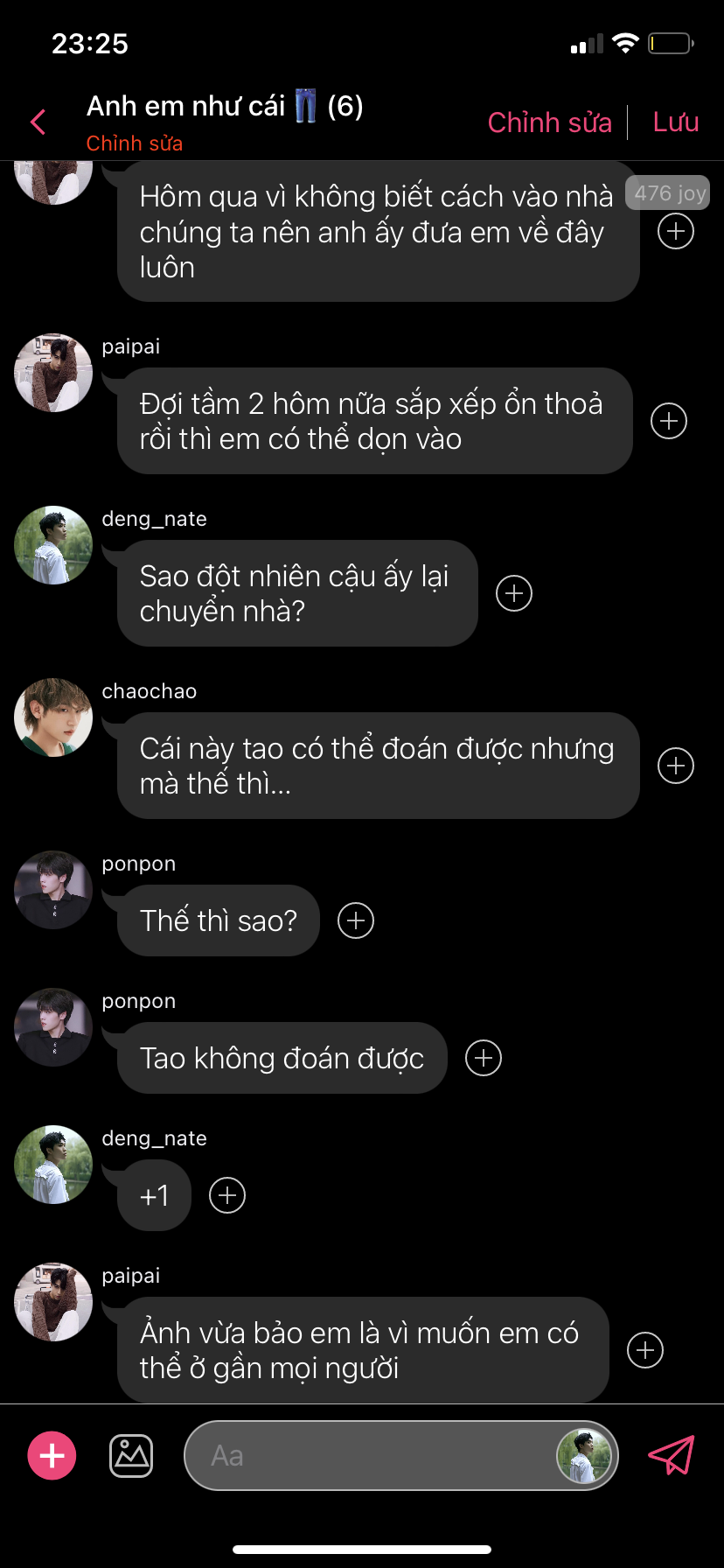This screenshot has width=724, height=1568.
Task: Tap deng_nate's avatar beside "+1"
Action: click(53, 1165)
